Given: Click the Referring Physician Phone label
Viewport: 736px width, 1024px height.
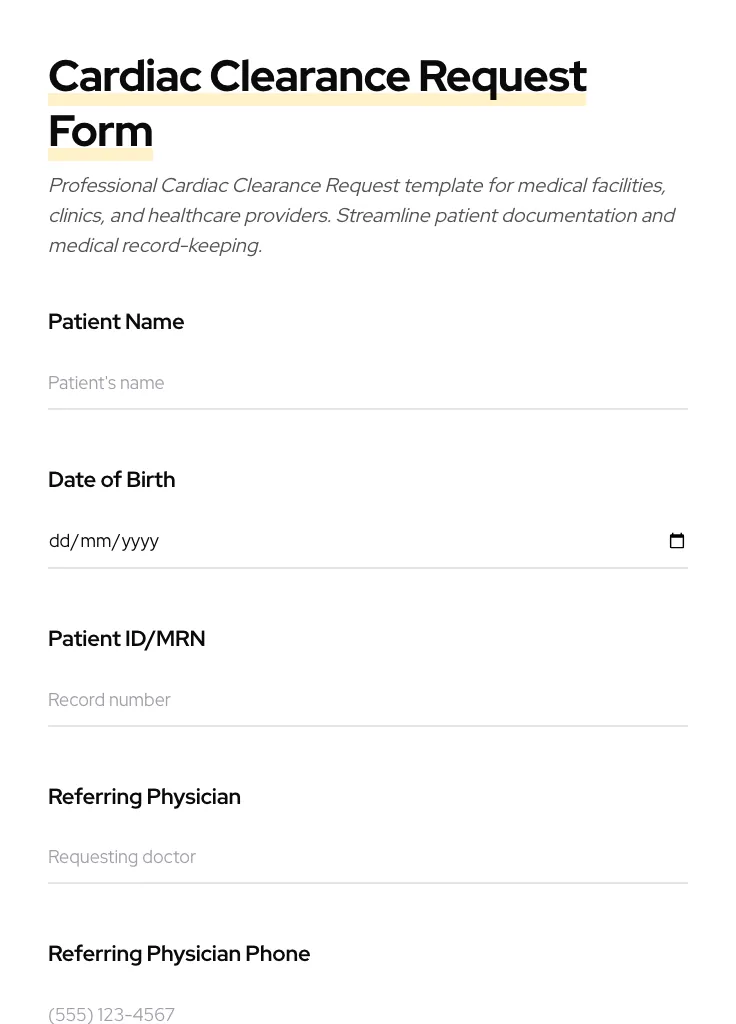Looking at the screenshot, I should click(x=179, y=954).
